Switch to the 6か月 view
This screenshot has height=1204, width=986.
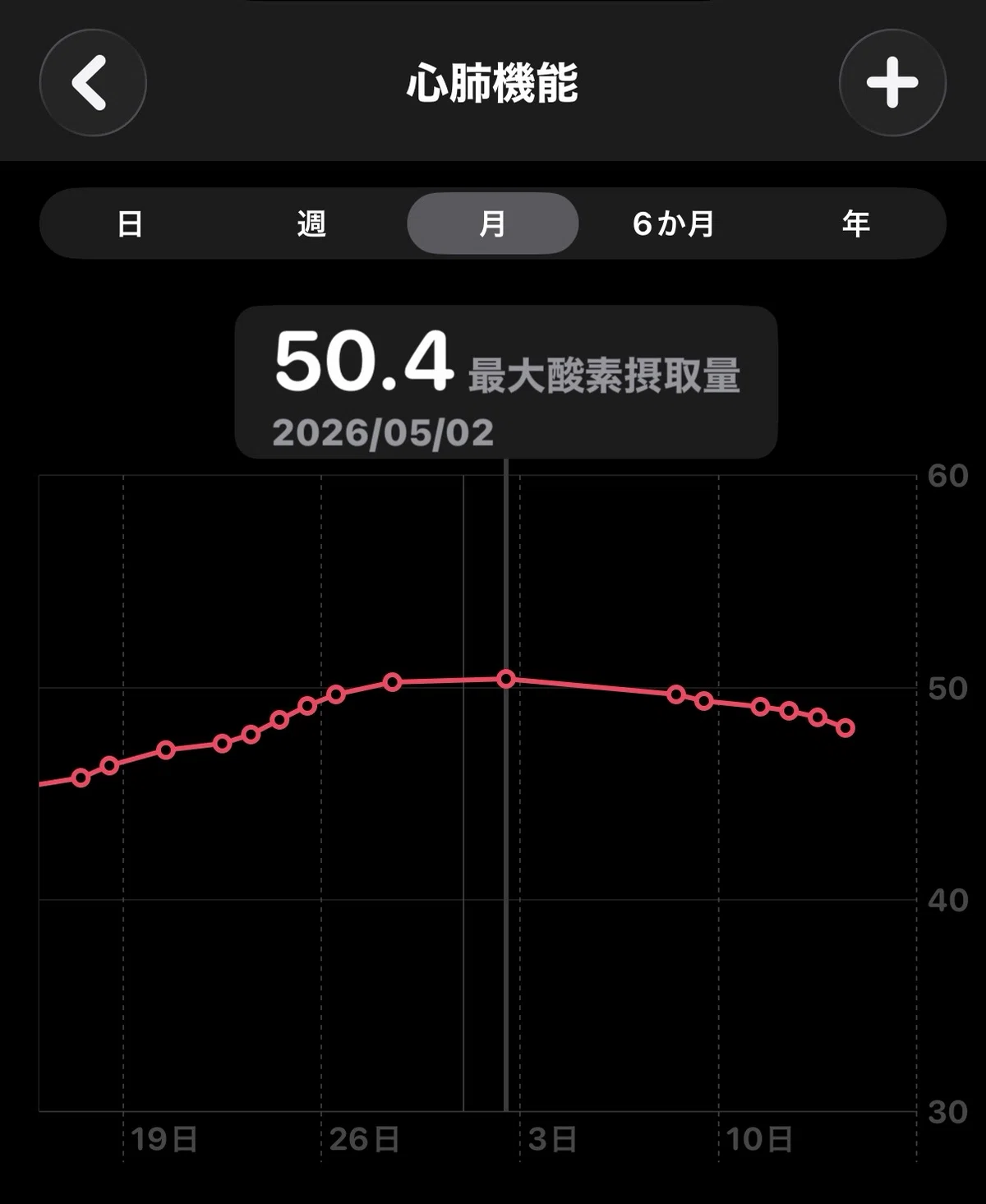674,224
